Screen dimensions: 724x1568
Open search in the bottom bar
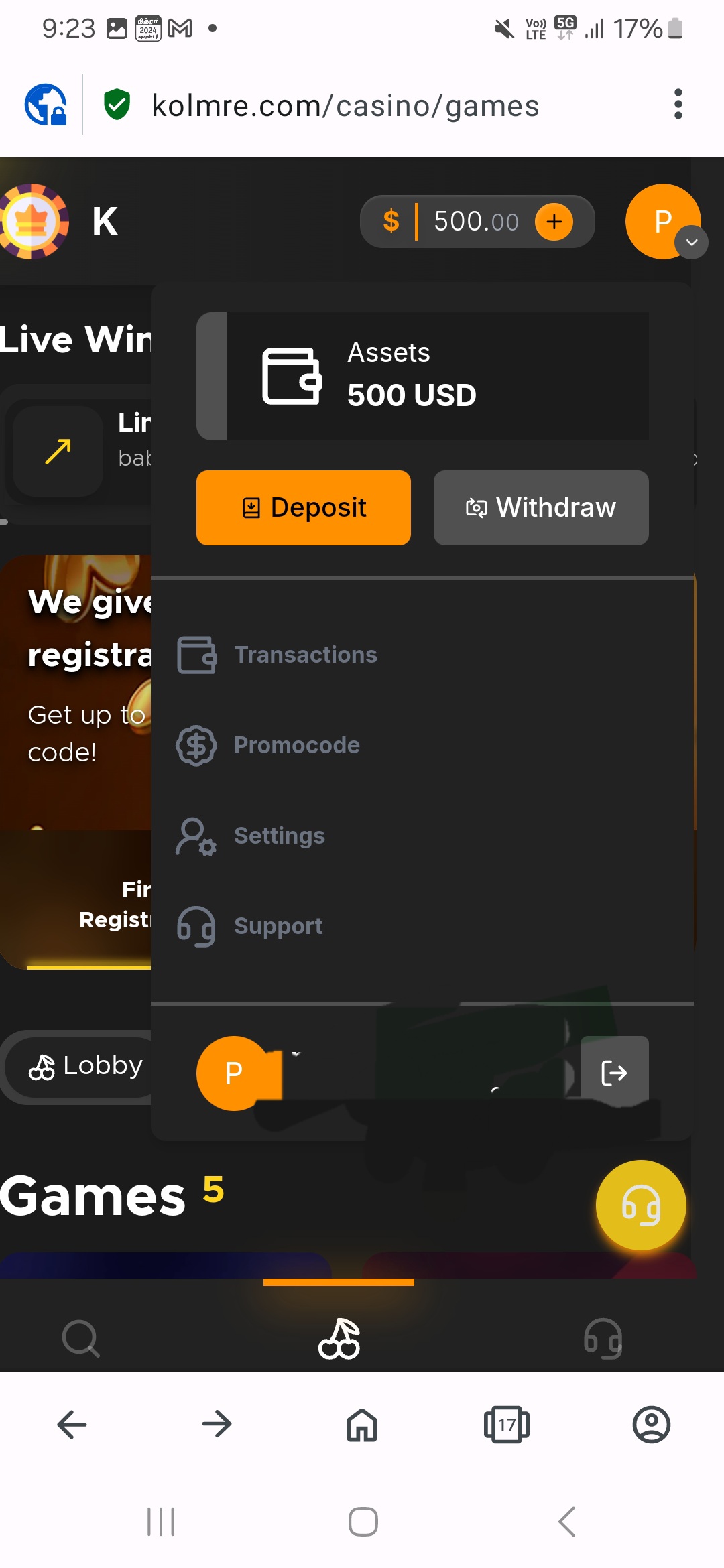tap(80, 1338)
